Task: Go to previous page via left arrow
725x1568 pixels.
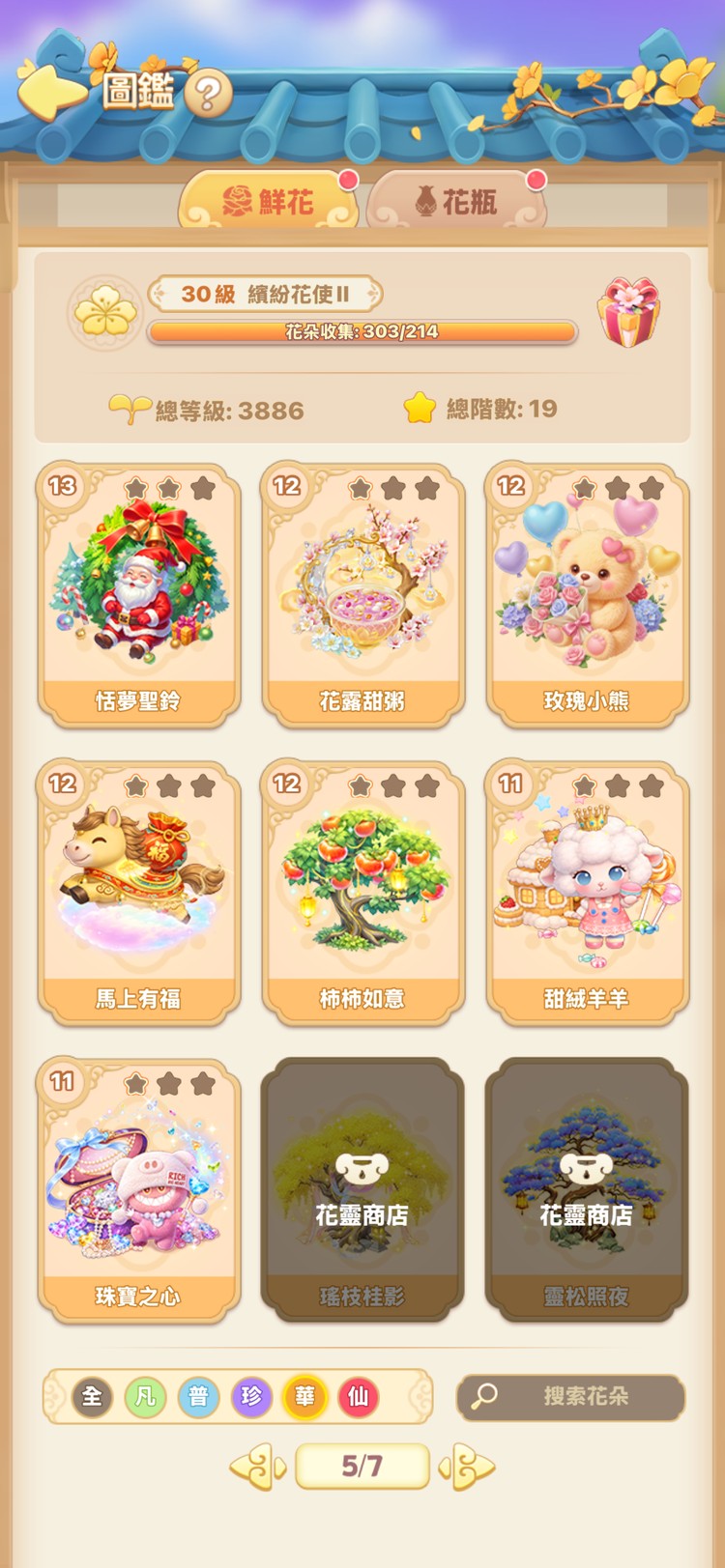Action: click(257, 1467)
